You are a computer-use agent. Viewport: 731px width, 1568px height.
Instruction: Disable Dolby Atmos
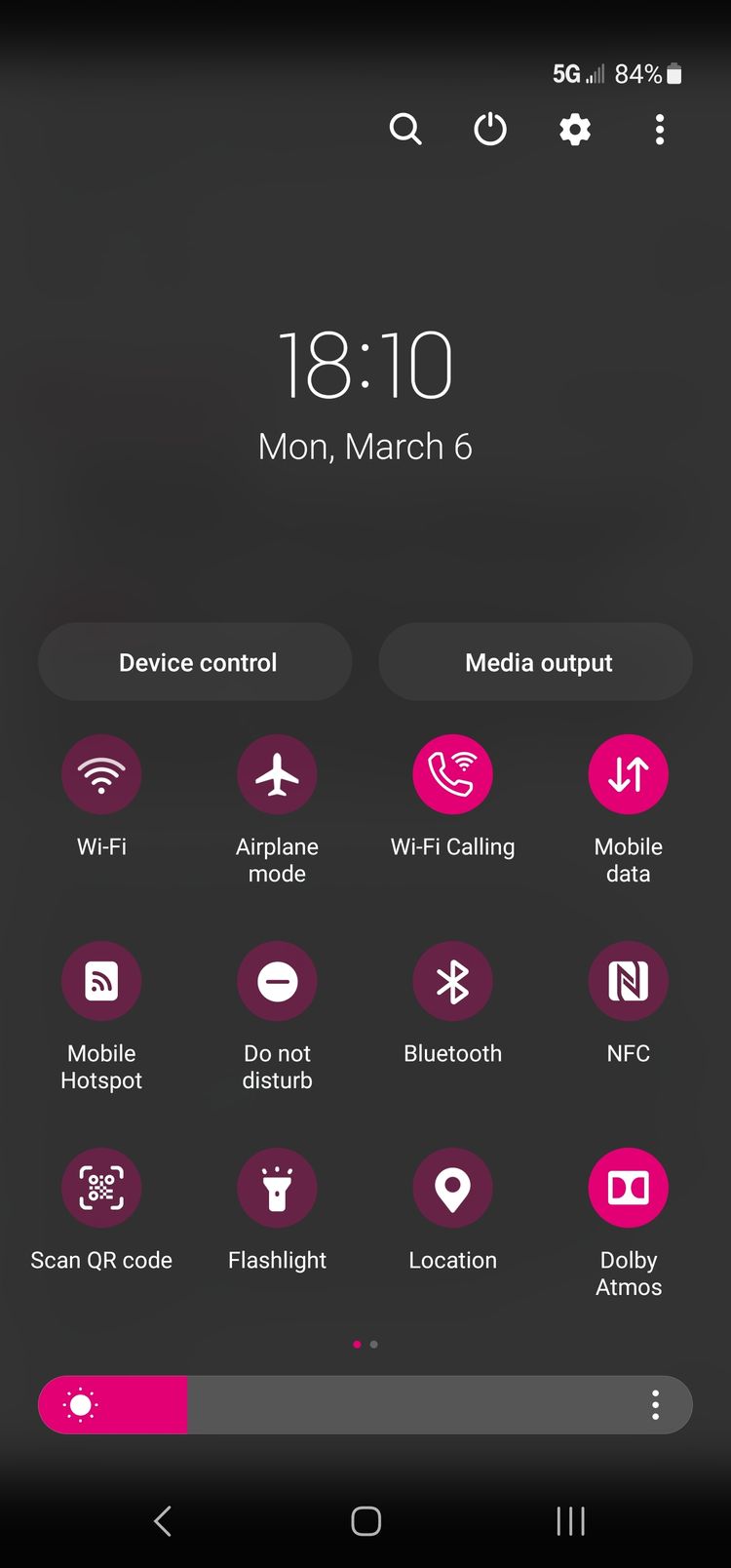pos(629,1188)
